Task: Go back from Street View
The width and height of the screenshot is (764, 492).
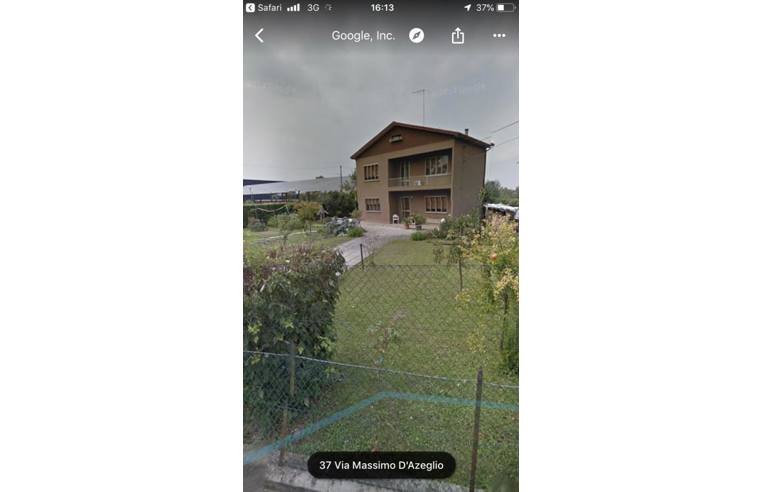Action: 259,35
